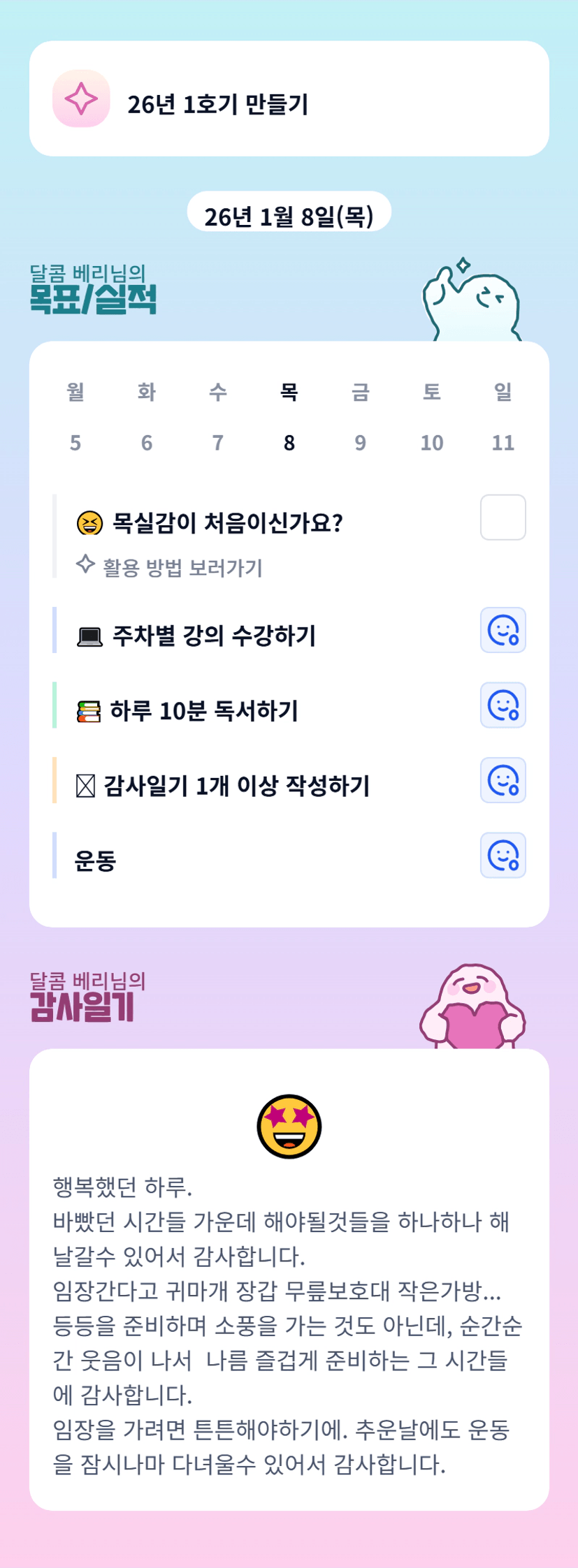Tap the smiley button for 하루 10분 독서하기
Screen dimensions: 578x1568
pyautogui.click(x=503, y=705)
